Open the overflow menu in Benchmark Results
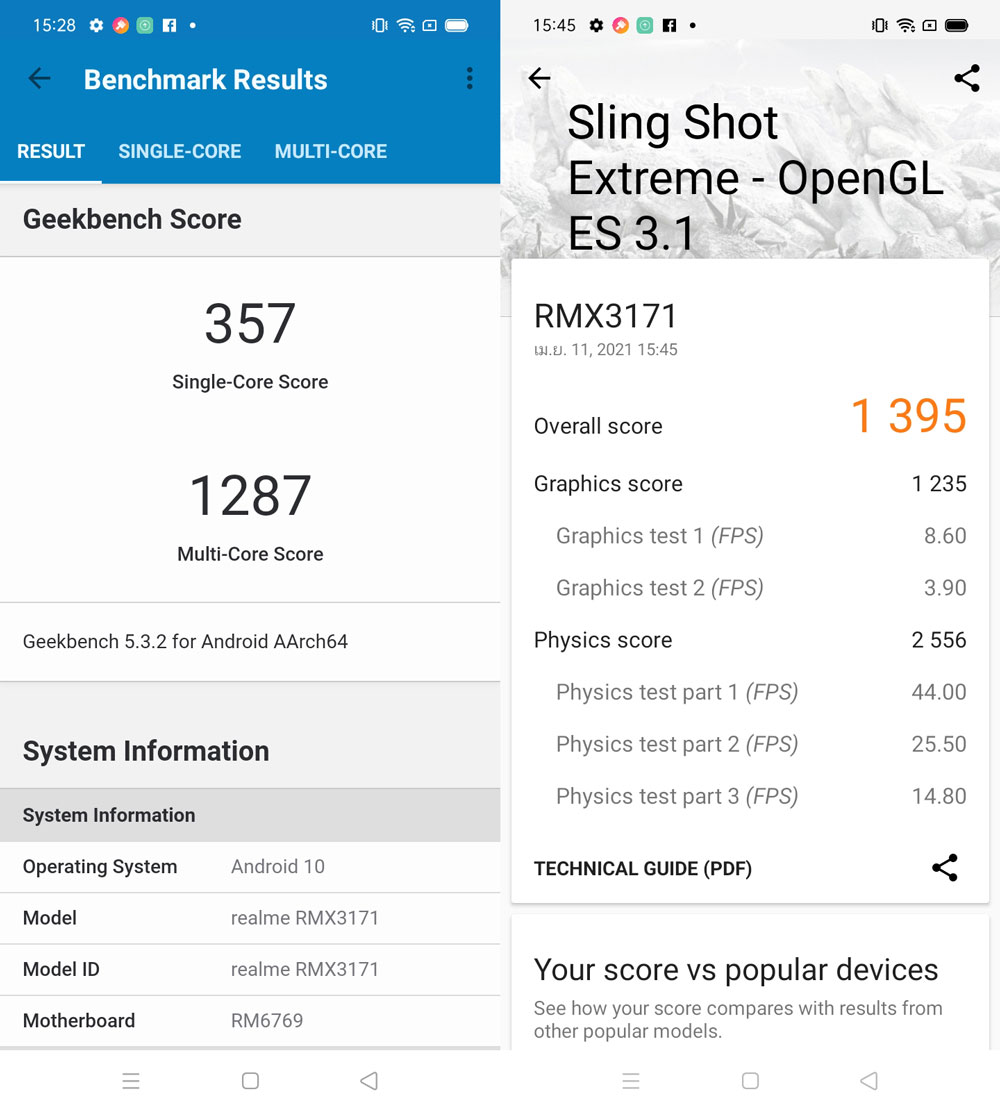The width and height of the screenshot is (1000, 1111). 469,79
